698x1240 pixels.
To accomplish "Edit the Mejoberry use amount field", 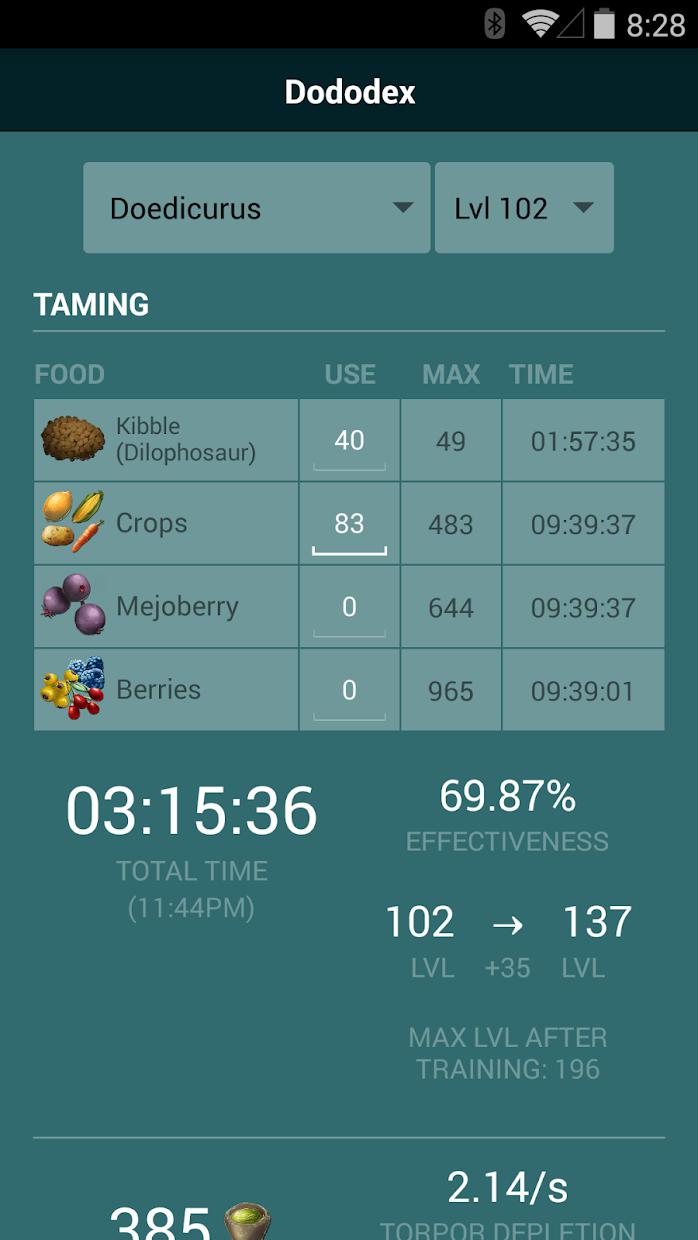I will pyautogui.click(x=349, y=607).
